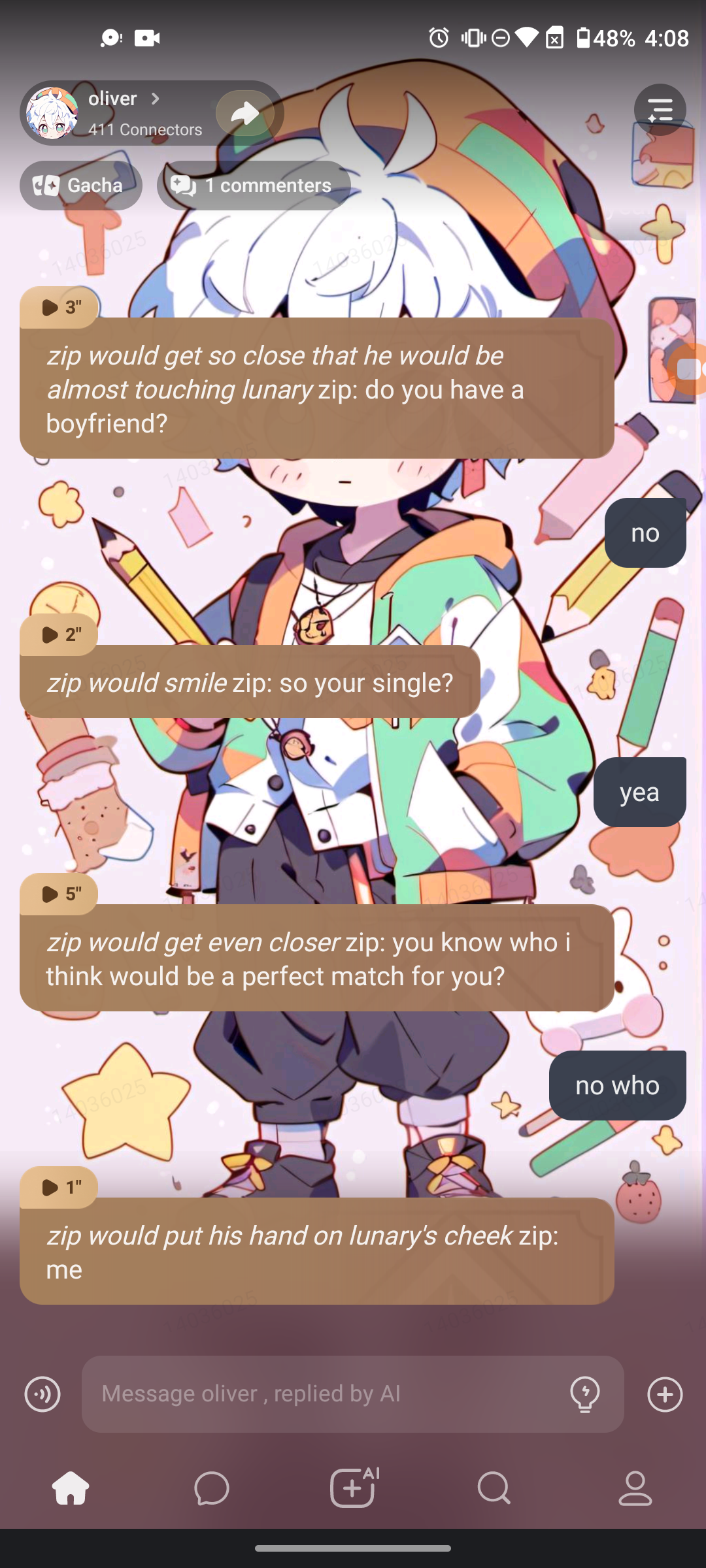Open the plus attachment button
Viewport: 706px width, 1568px height.
pos(665,1394)
